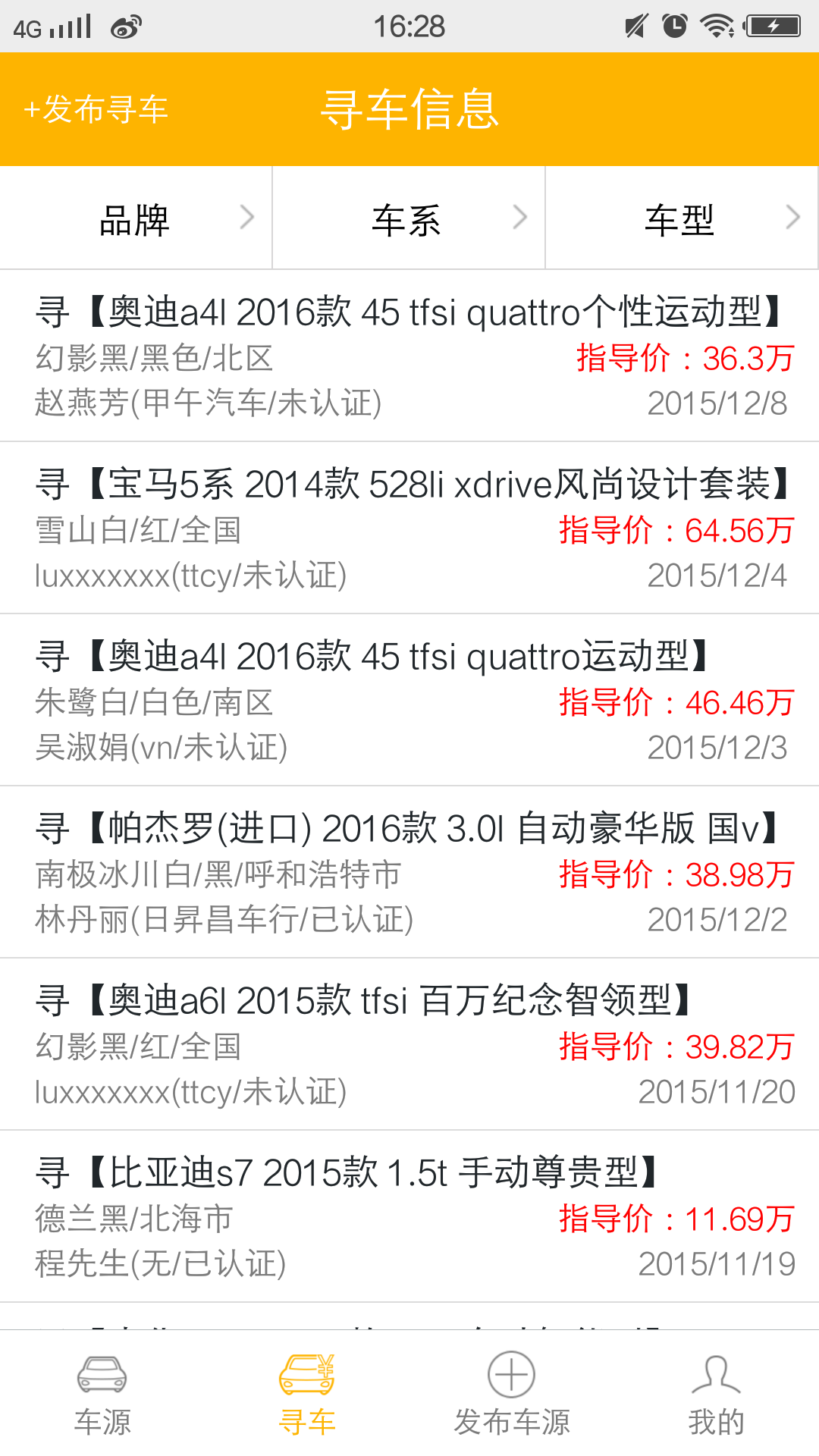Open the 我的 profile tab
The image size is (819, 1456).
pos(717,1394)
